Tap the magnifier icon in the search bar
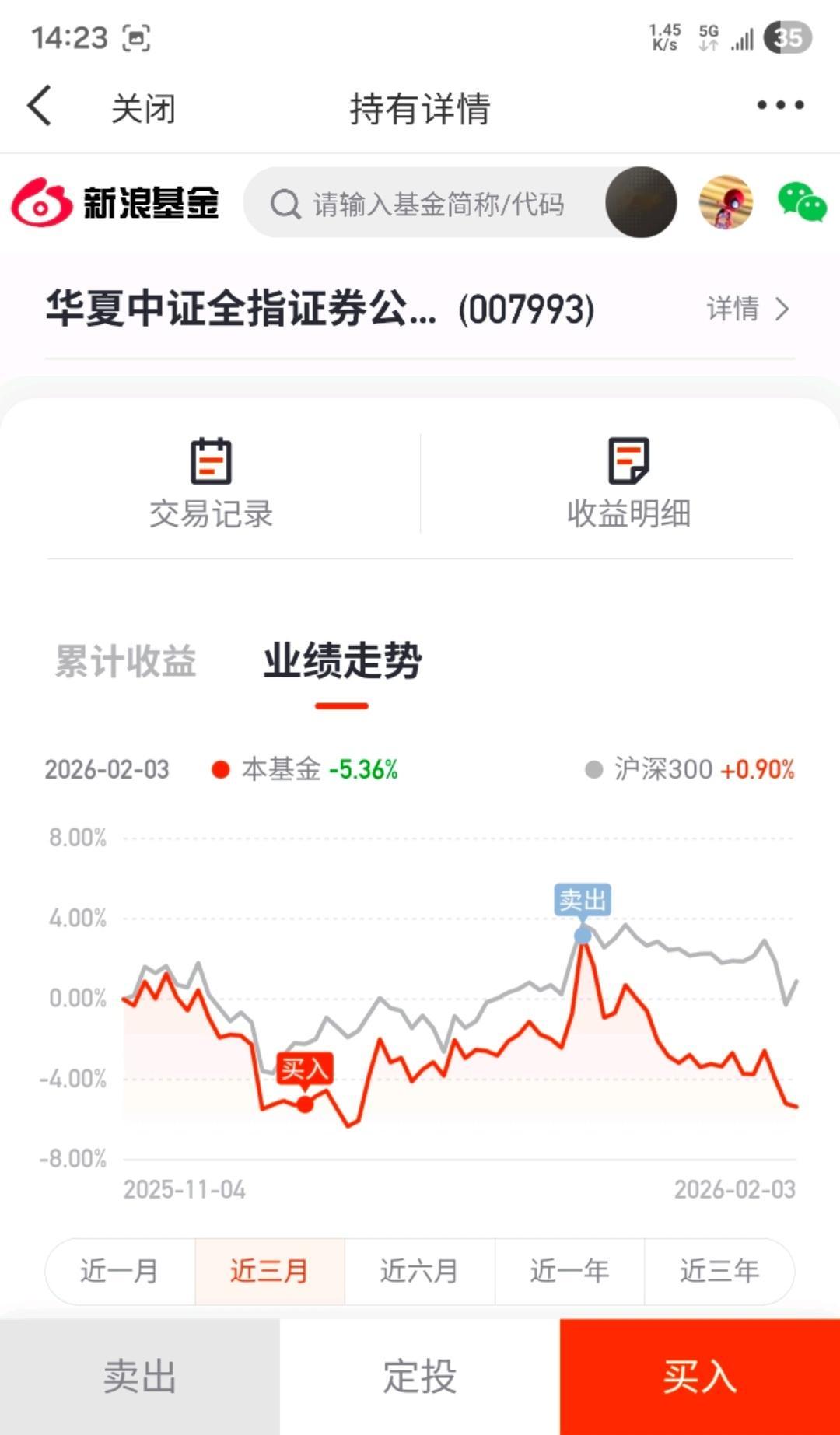Image resolution: width=840 pixels, height=1435 pixels. pyautogui.click(x=286, y=204)
